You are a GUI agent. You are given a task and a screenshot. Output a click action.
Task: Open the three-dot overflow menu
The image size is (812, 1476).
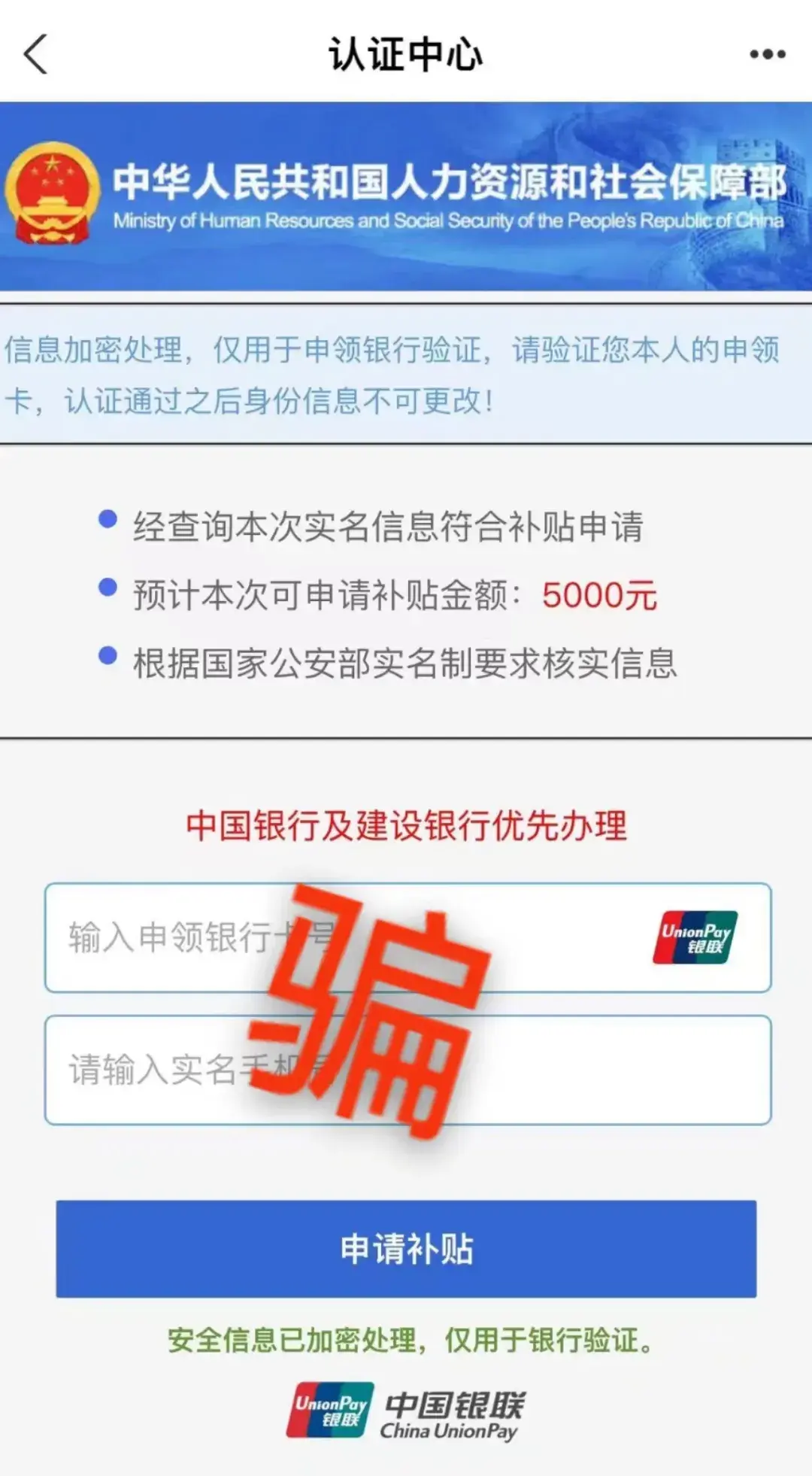(767, 54)
